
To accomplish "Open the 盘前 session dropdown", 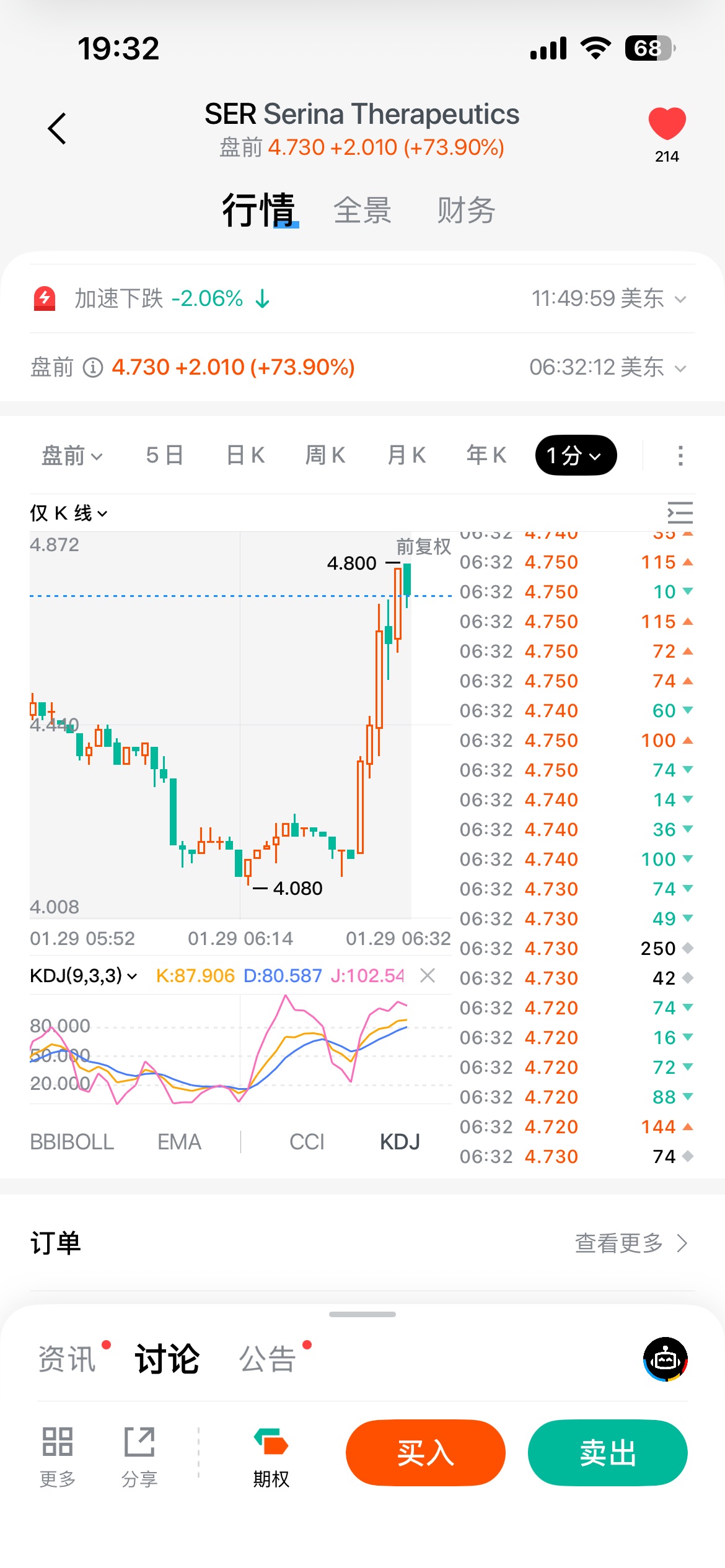I will [x=71, y=456].
